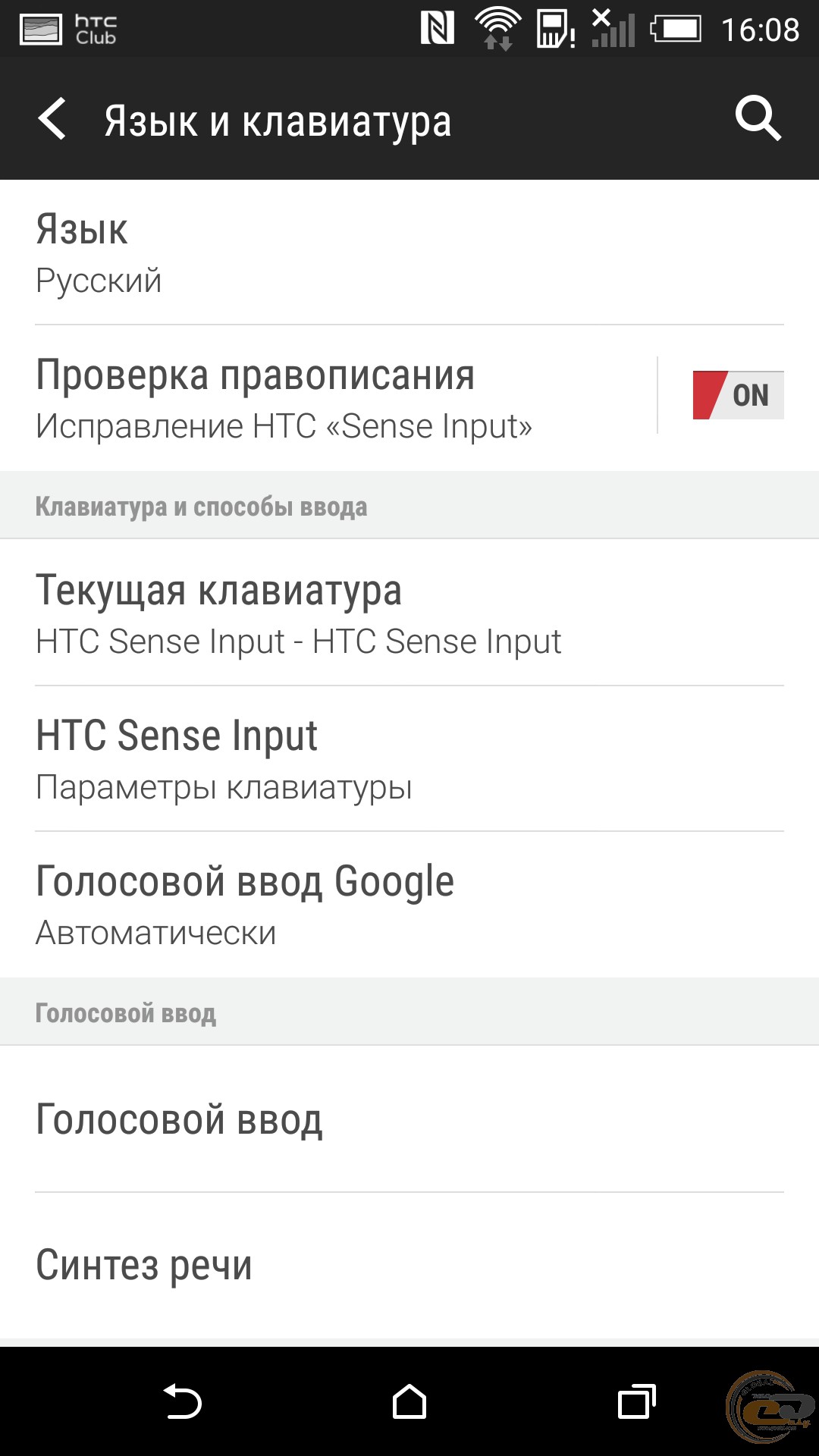
Task: Open Голосовой ввод Google settings
Action: pos(409,905)
